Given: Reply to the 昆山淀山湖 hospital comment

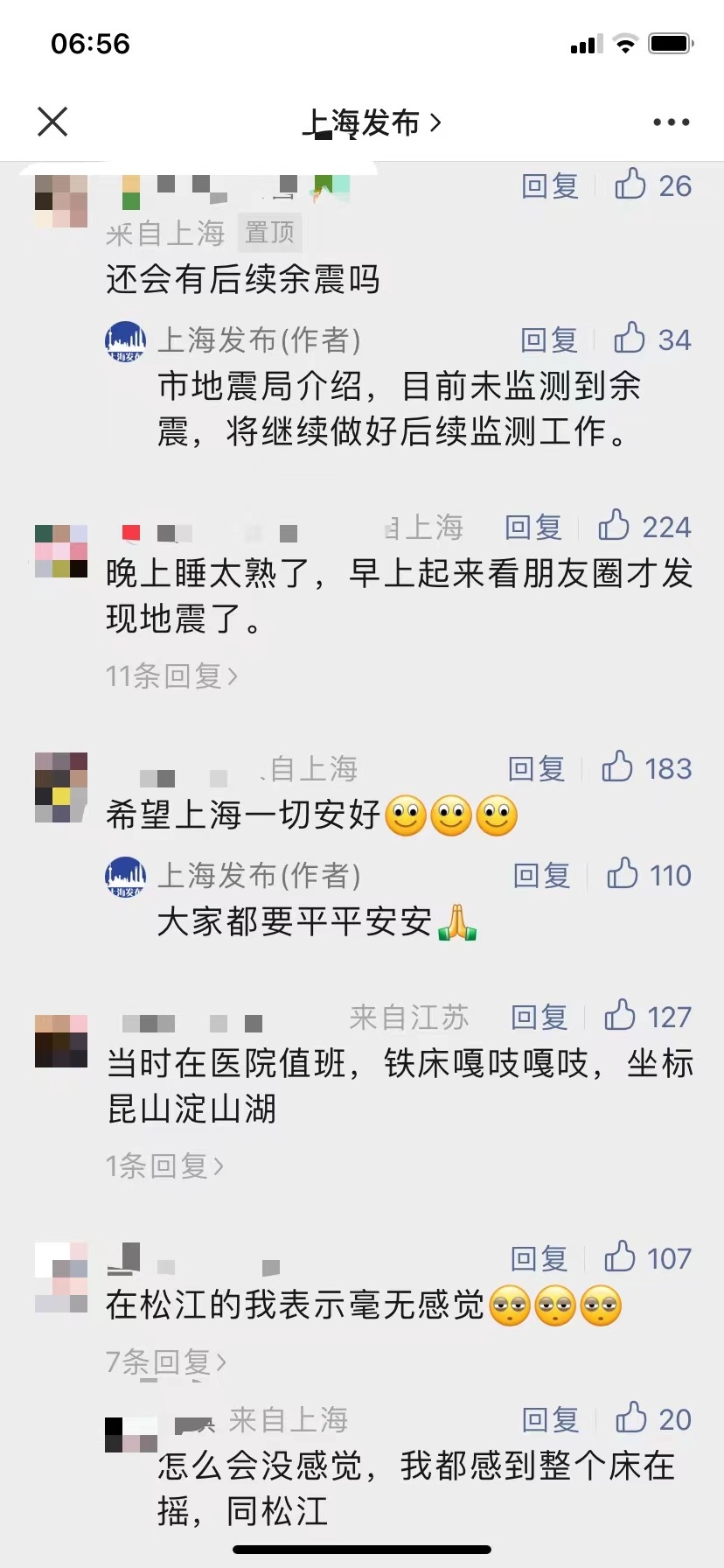Looking at the screenshot, I should pyautogui.click(x=540, y=1018).
